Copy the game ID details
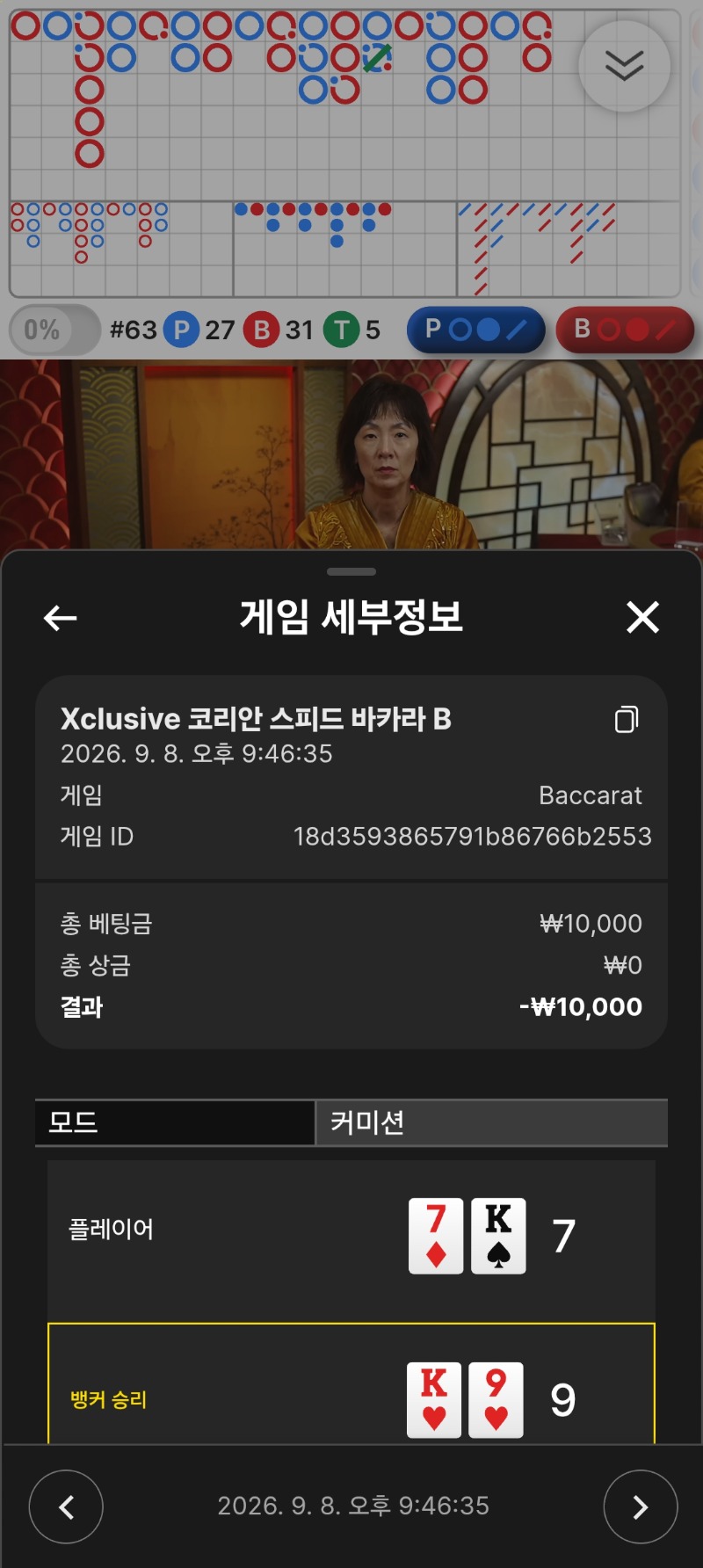The width and height of the screenshot is (703, 1568). pyautogui.click(x=627, y=719)
